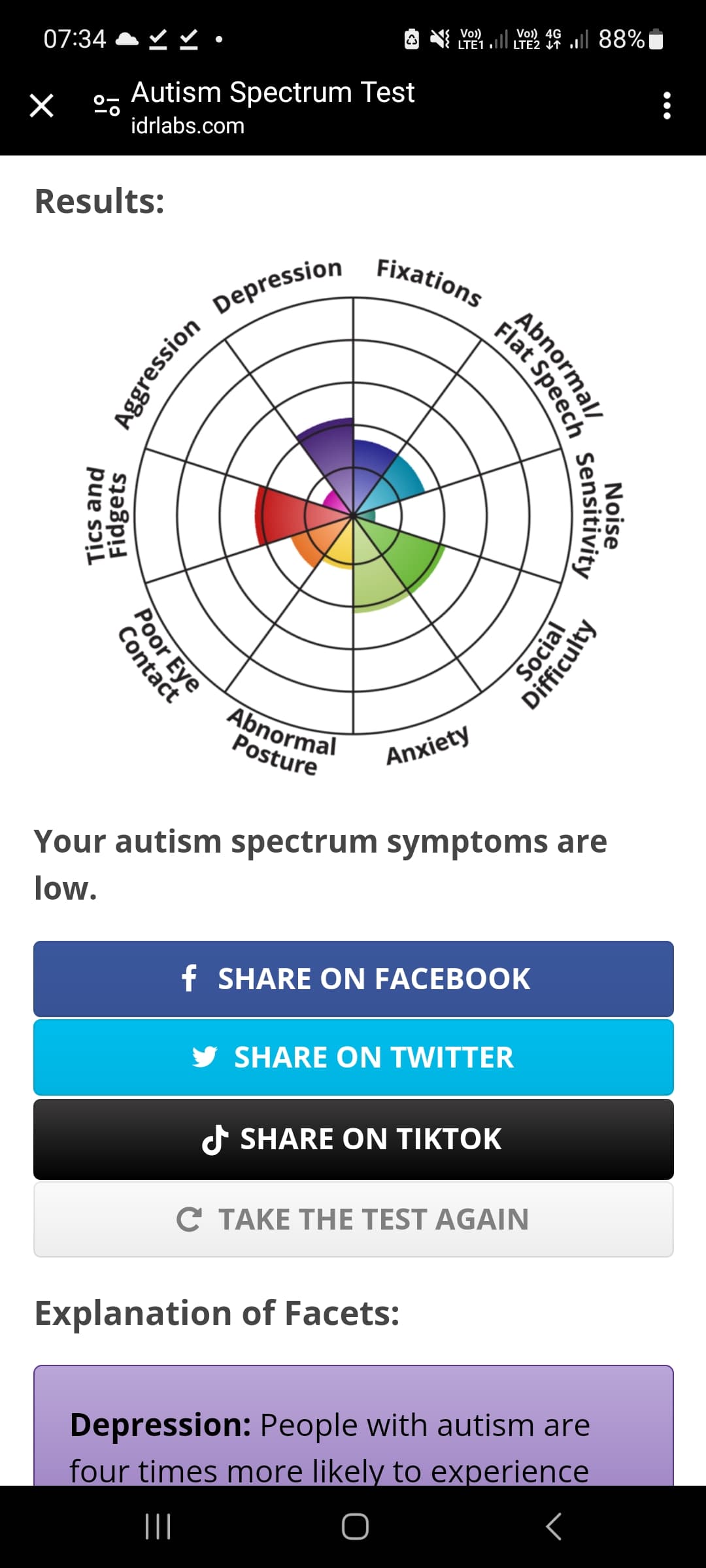Share results on Facebook
706x1568 pixels.
tap(354, 979)
